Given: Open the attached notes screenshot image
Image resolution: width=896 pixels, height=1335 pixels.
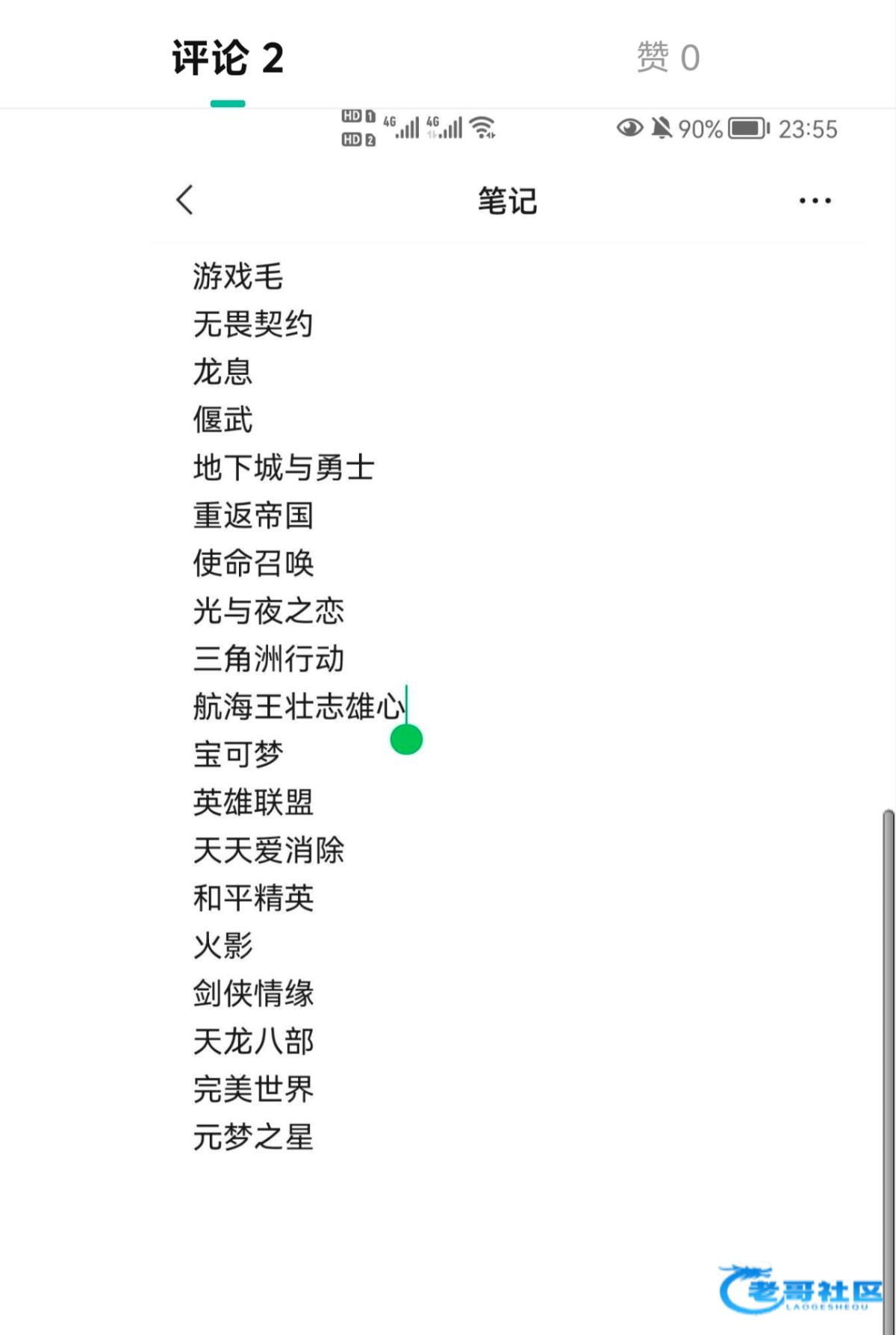Looking at the screenshot, I should pos(508,672).
